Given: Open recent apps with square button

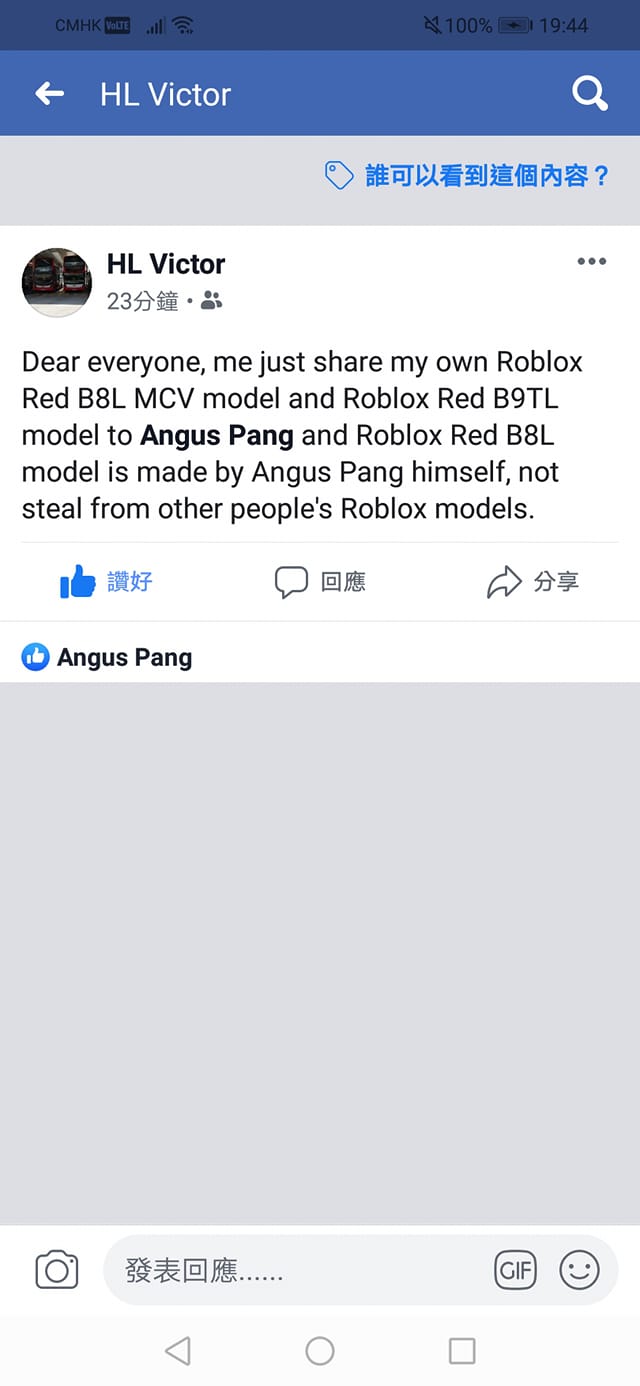Looking at the screenshot, I should tap(462, 1351).
